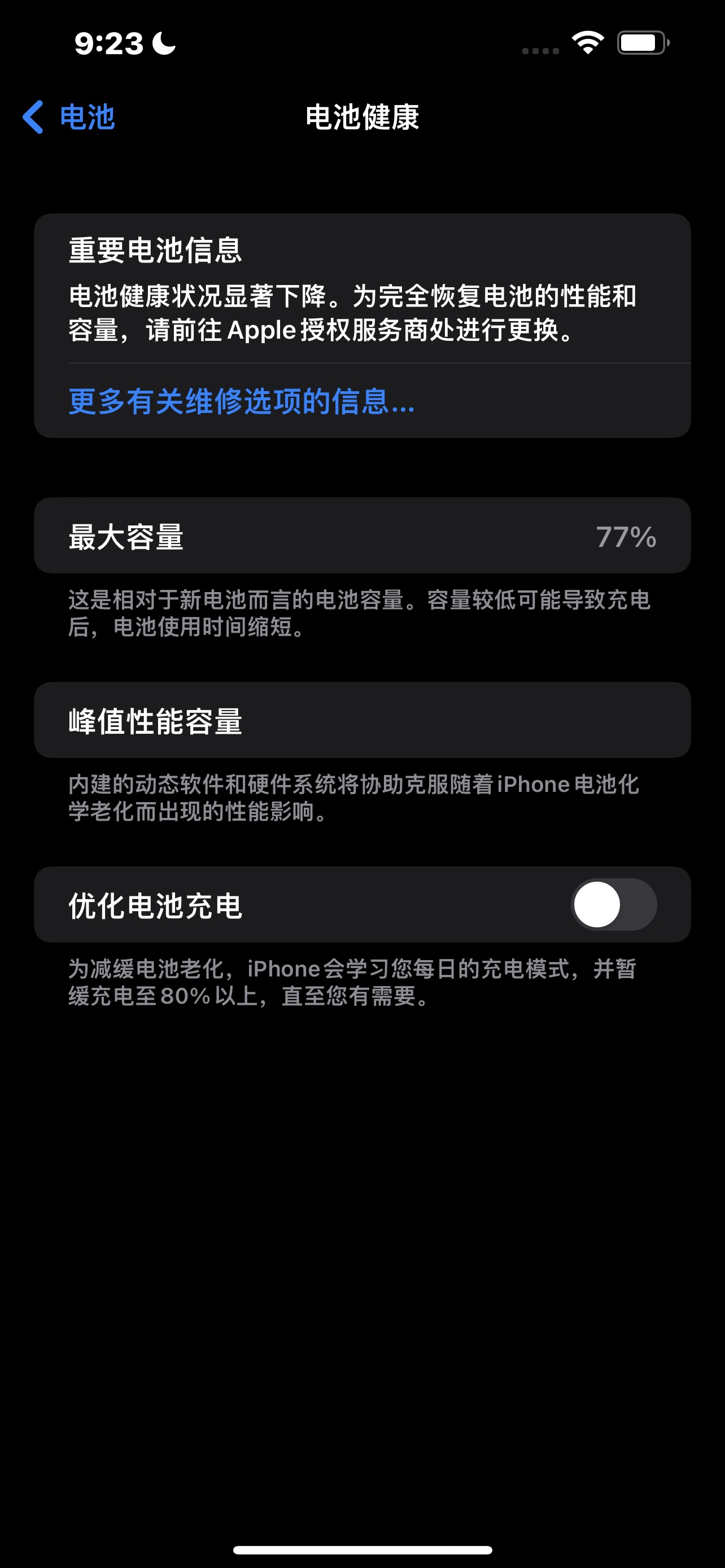
Task: Tap the 电池健康 title text
Action: (362, 120)
